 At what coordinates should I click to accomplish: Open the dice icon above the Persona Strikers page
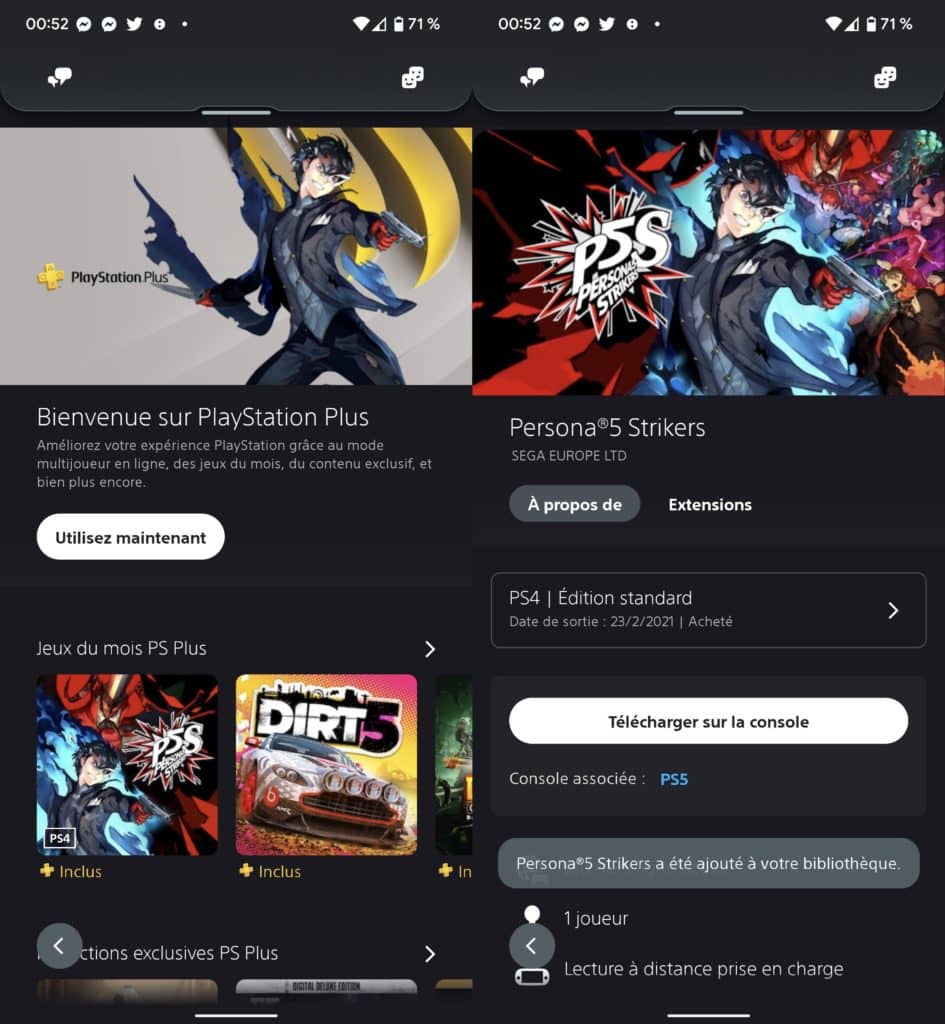[x=885, y=77]
